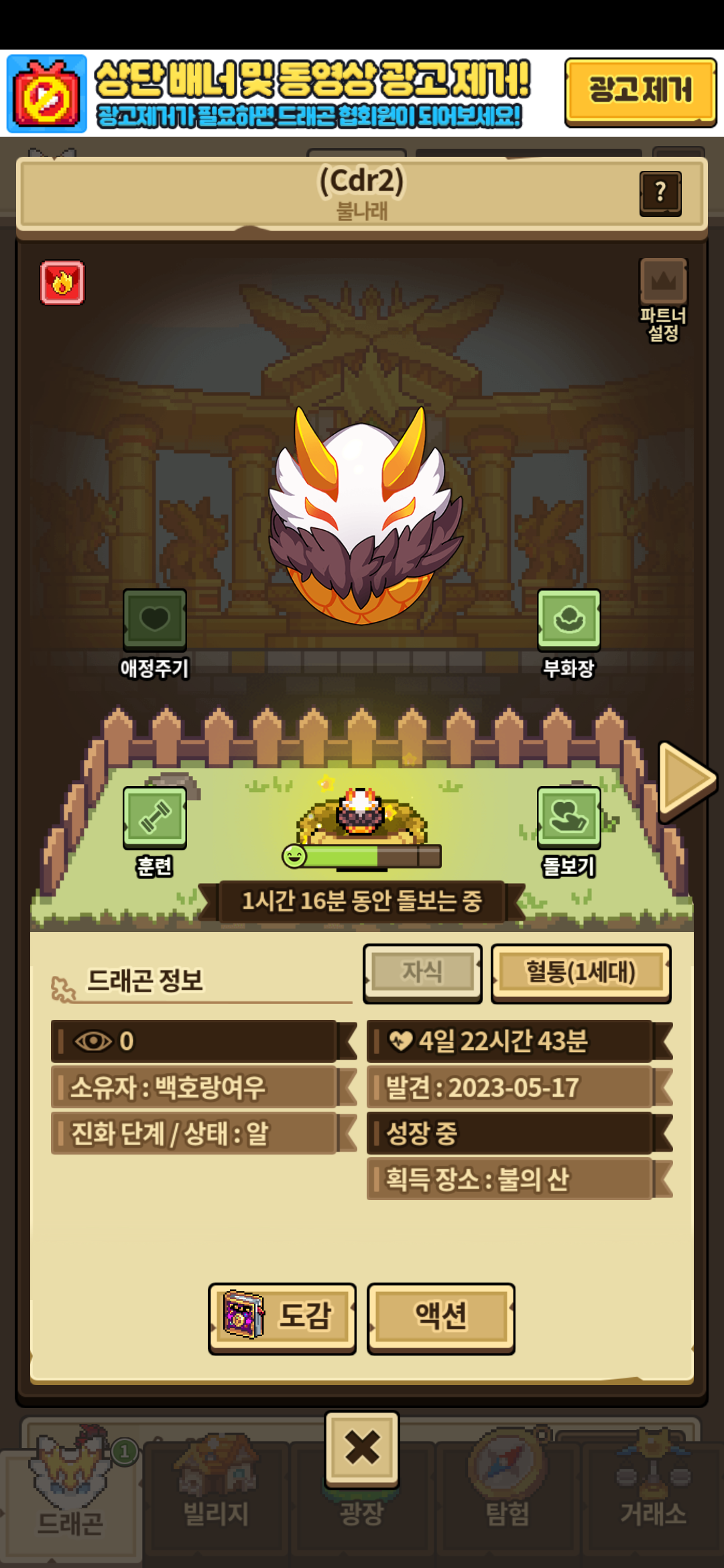724x1568 pixels.
Task: Tap the fire element icon
Action: pos(62,283)
